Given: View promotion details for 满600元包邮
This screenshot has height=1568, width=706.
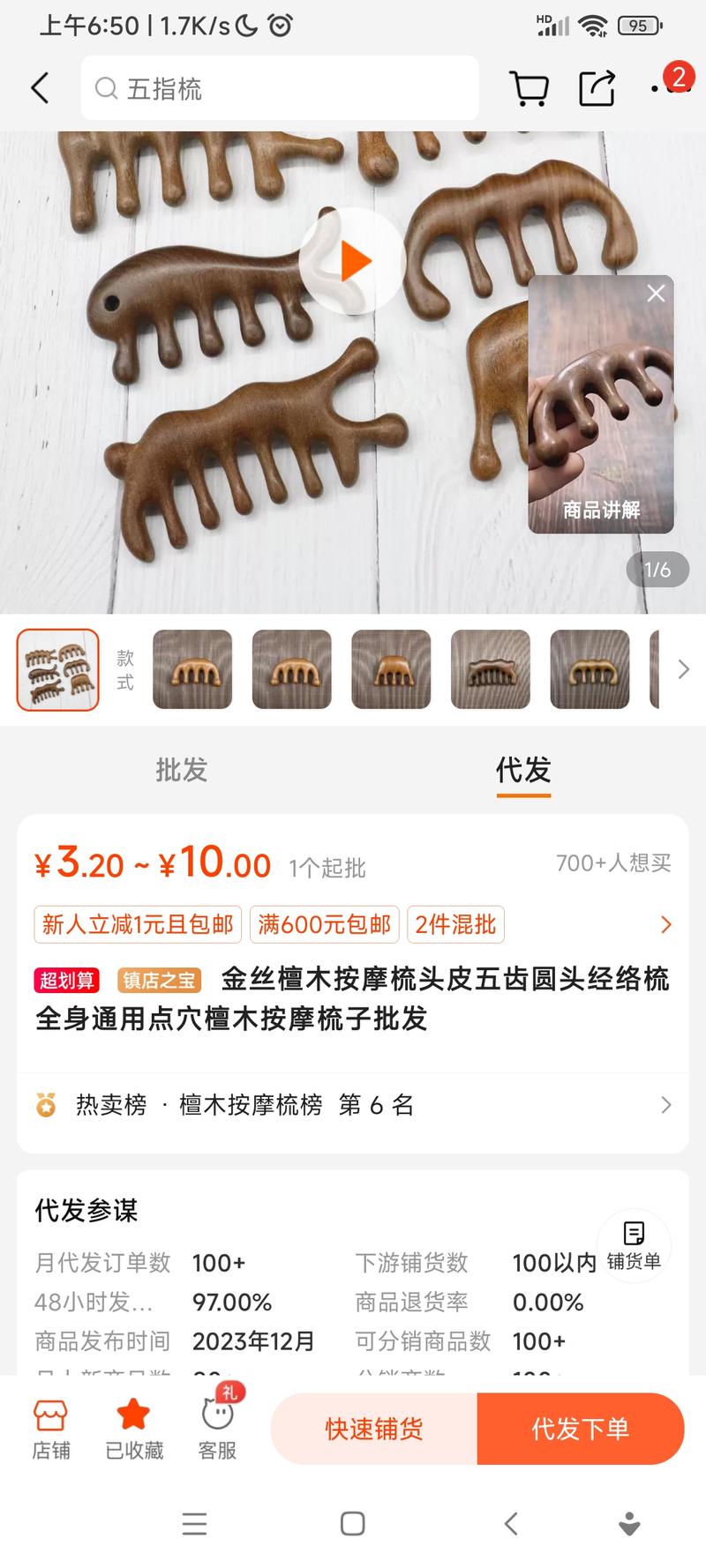Looking at the screenshot, I should pos(324,924).
